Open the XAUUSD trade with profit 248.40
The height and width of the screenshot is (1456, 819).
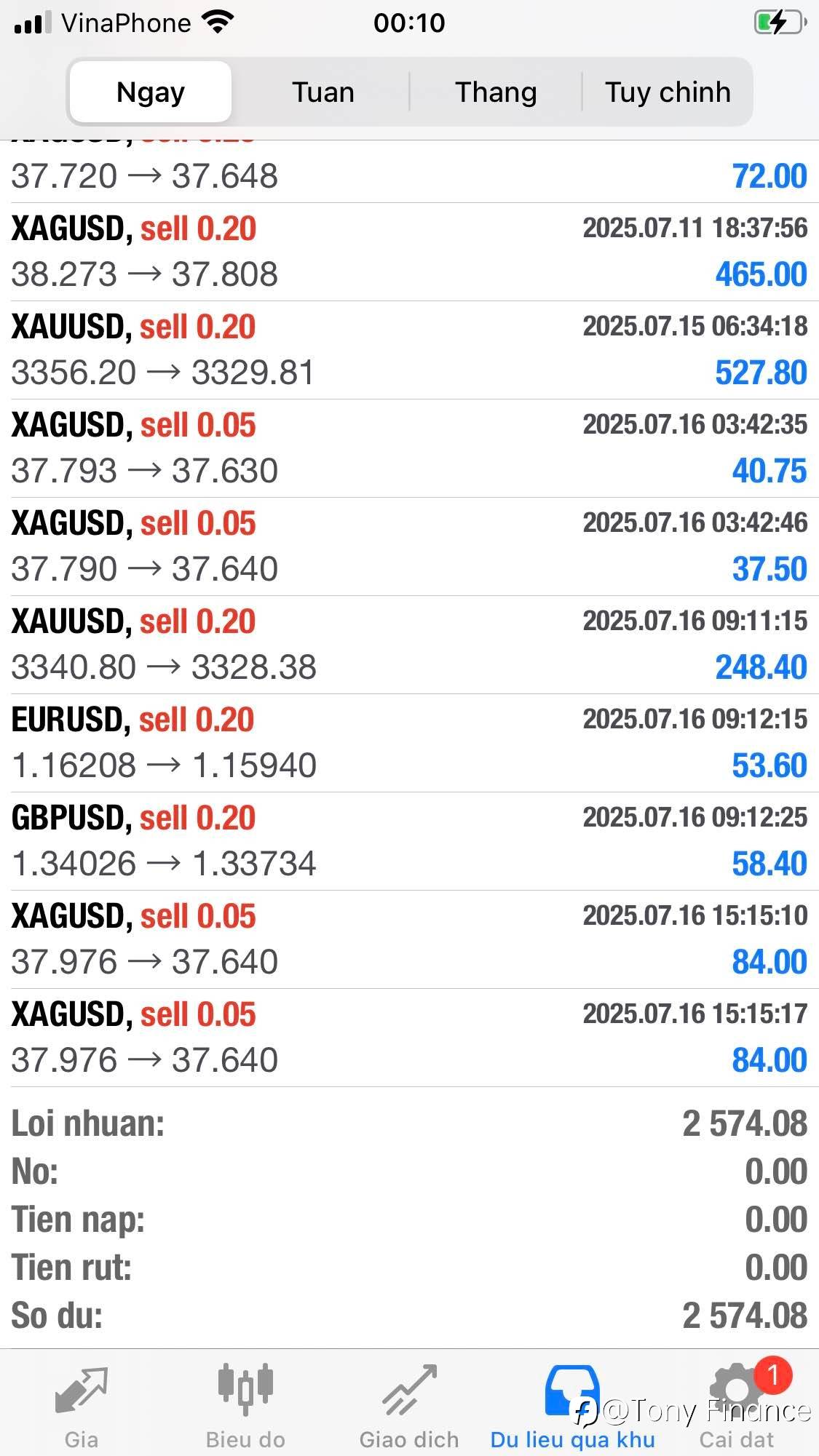[409, 645]
